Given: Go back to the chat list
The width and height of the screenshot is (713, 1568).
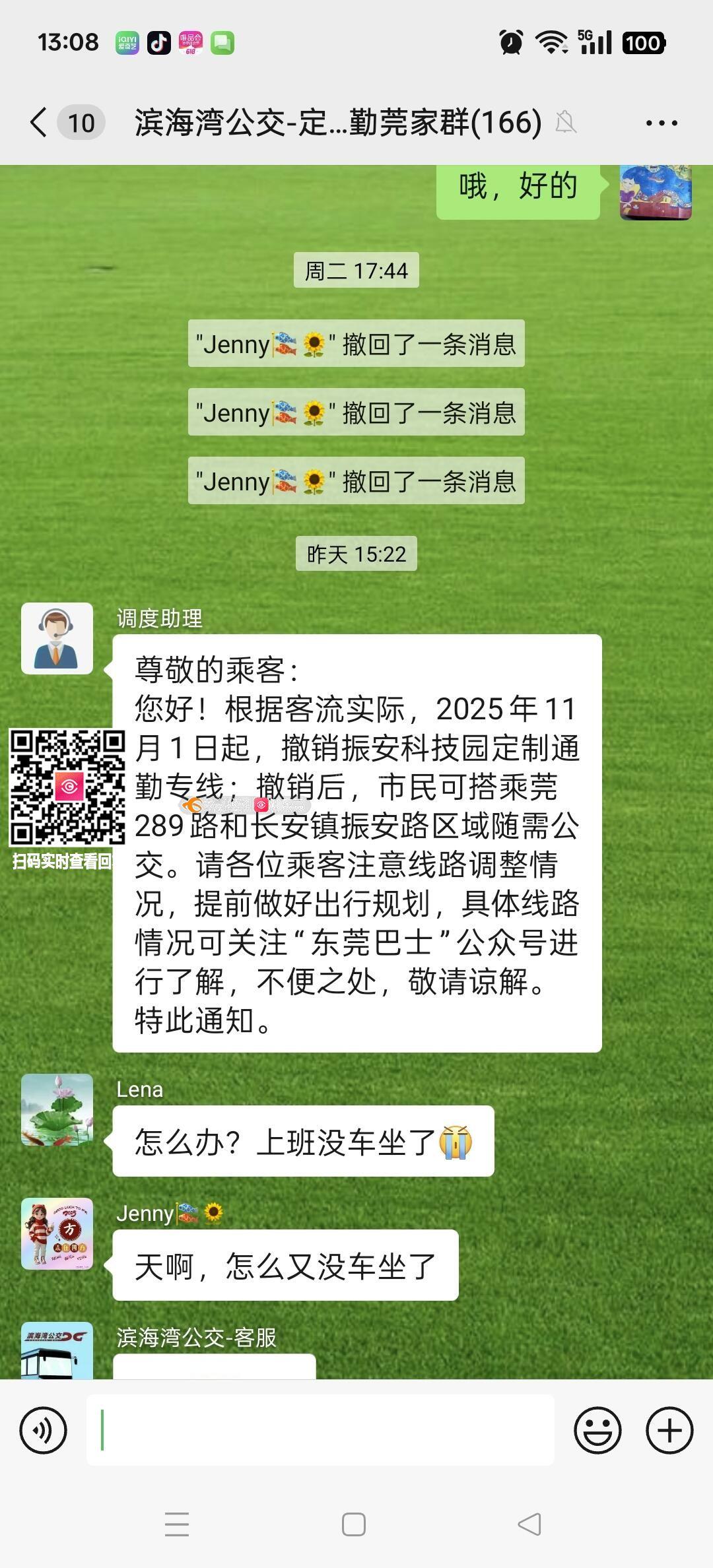Looking at the screenshot, I should [40, 123].
